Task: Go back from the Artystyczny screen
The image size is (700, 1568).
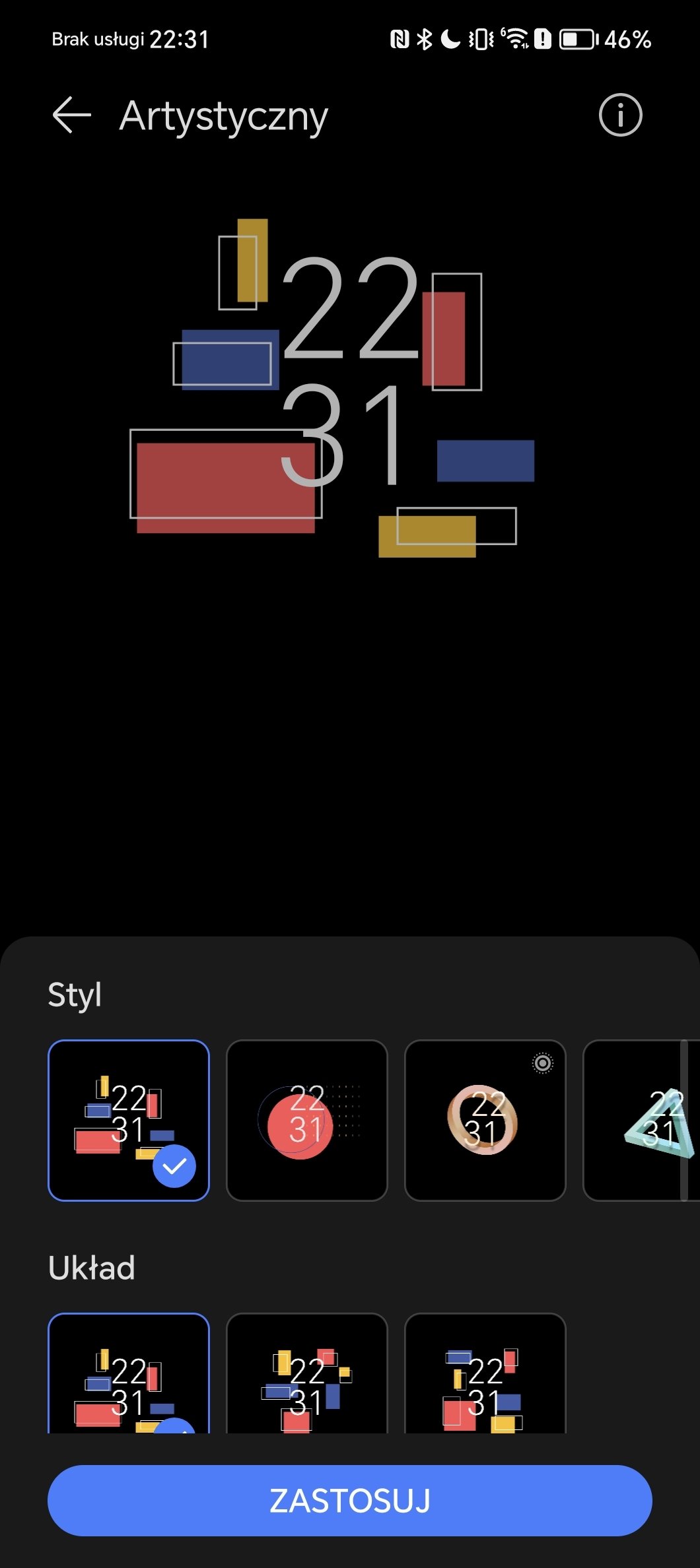Action: tap(71, 115)
